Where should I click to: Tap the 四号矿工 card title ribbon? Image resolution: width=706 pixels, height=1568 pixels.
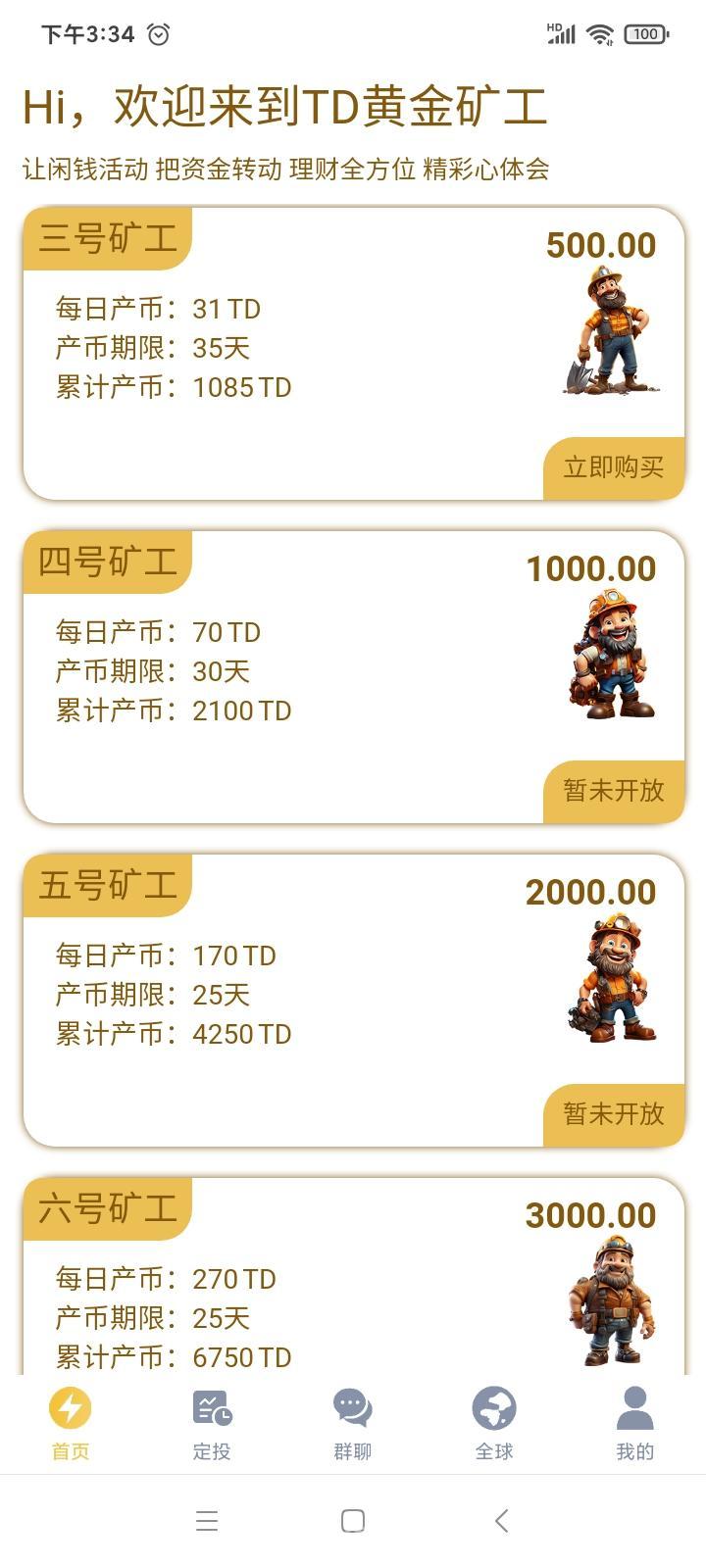[108, 560]
